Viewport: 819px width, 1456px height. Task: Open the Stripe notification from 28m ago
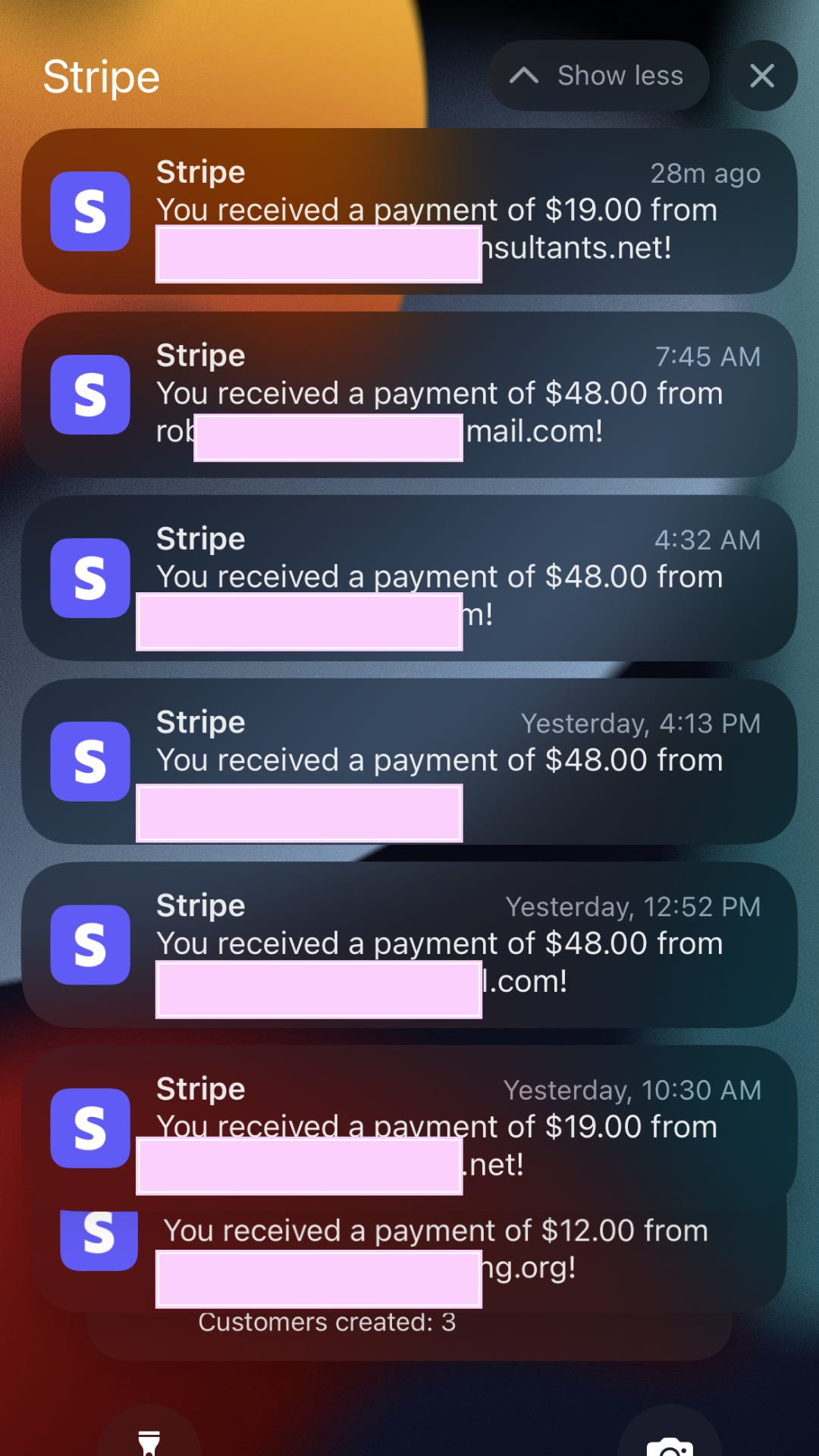click(x=409, y=211)
